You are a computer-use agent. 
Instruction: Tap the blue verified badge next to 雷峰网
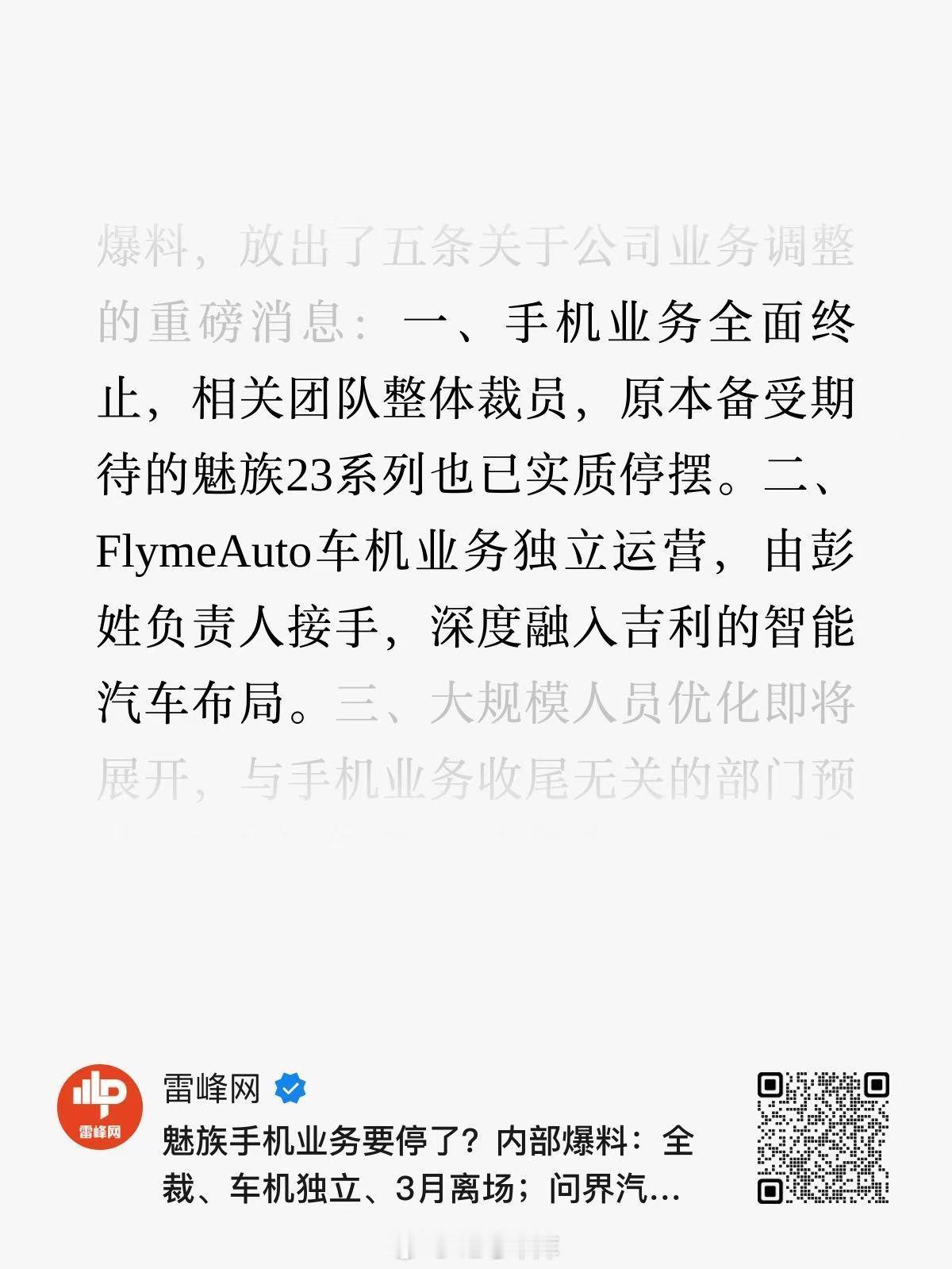290,1090
